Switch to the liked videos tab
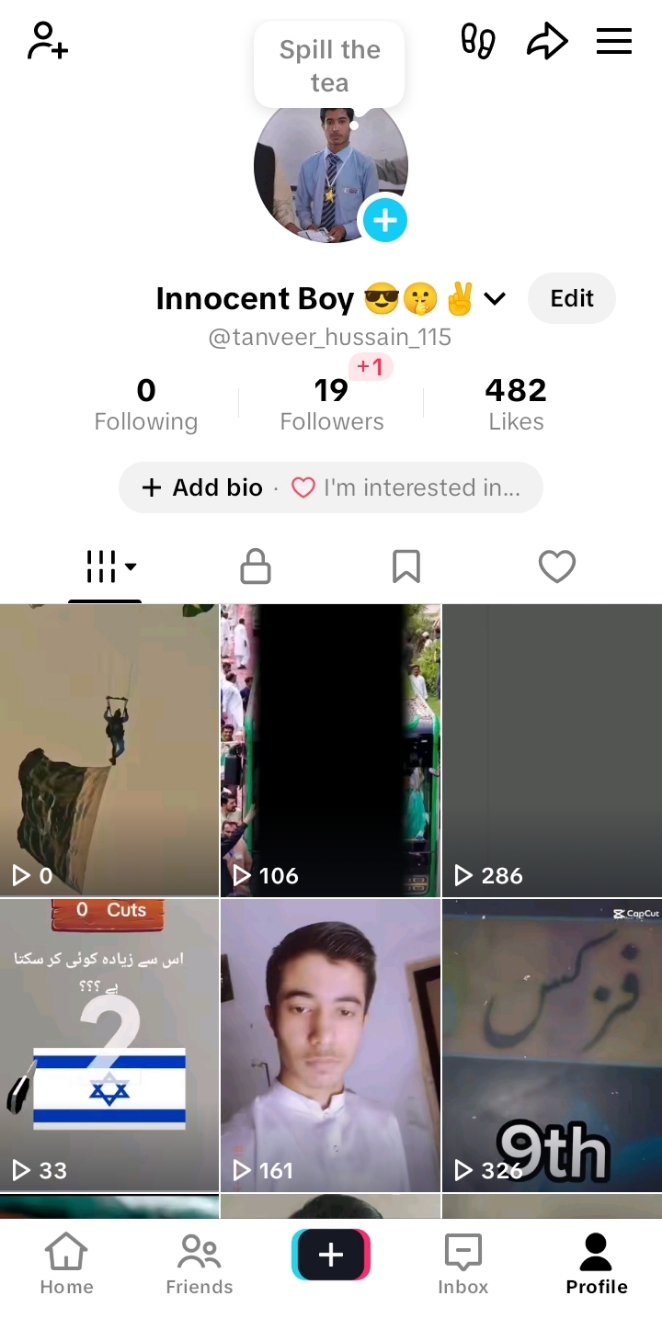The height and width of the screenshot is (1323, 662). [x=556, y=568]
